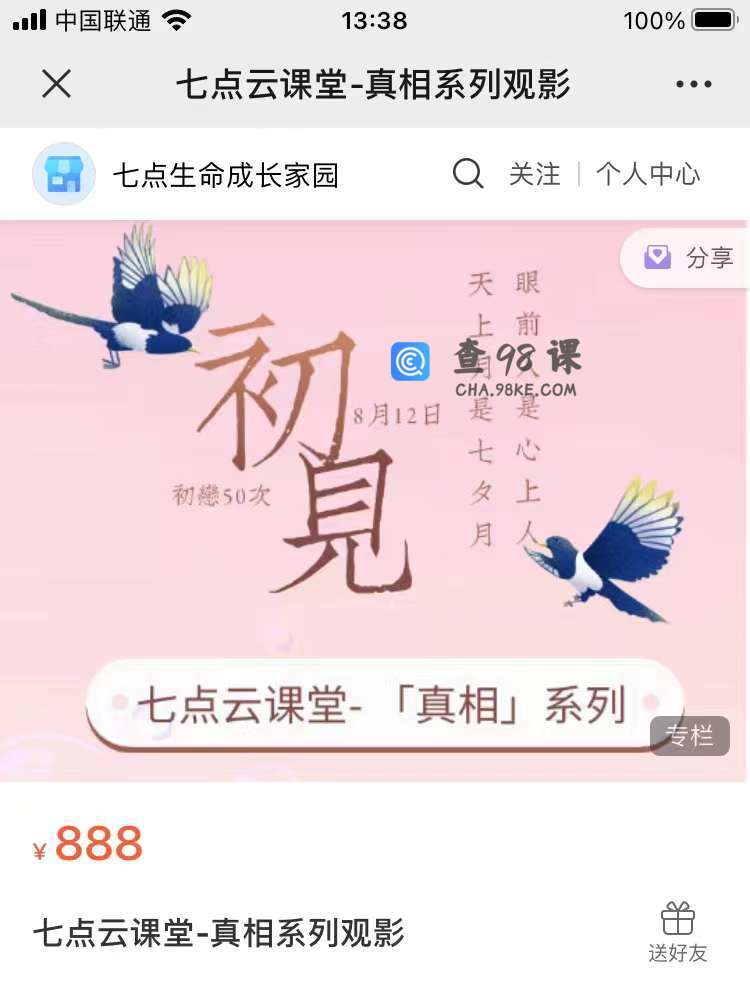Go to 个人中心
Viewport: 750px width, 982px height.
(x=648, y=174)
